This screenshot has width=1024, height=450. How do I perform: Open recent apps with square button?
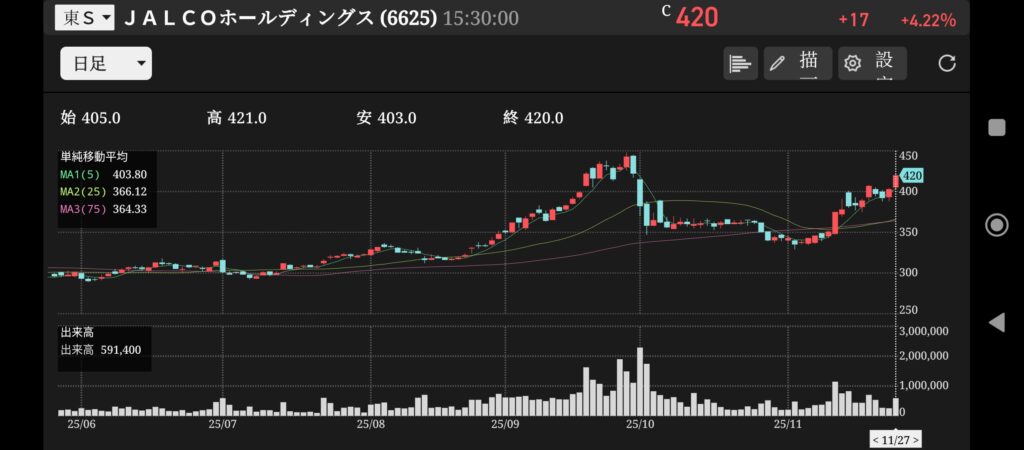click(x=996, y=127)
